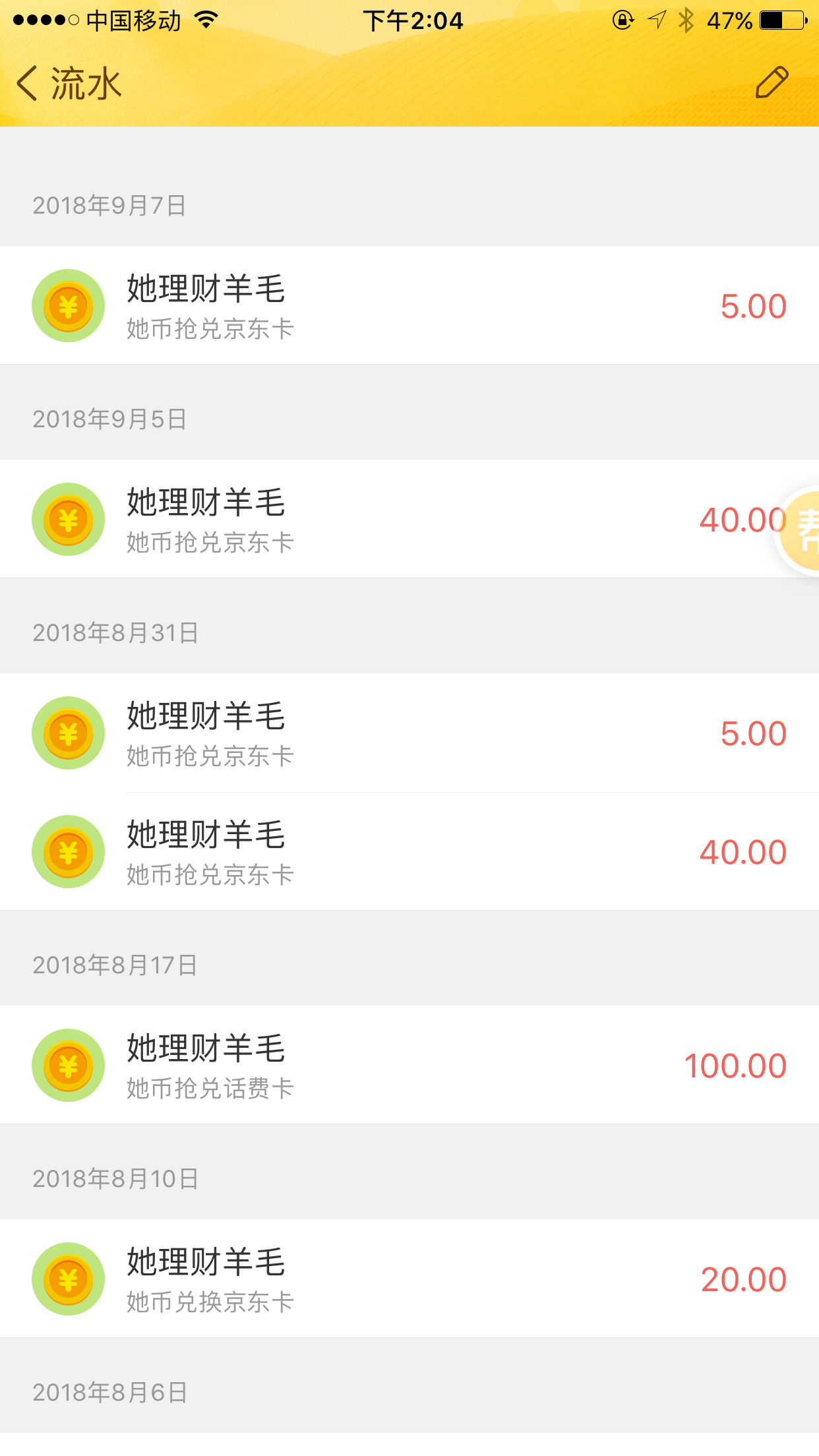Open the 40.00 record from 2018年9月5日
The image size is (819, 1456).
[409, 519]
